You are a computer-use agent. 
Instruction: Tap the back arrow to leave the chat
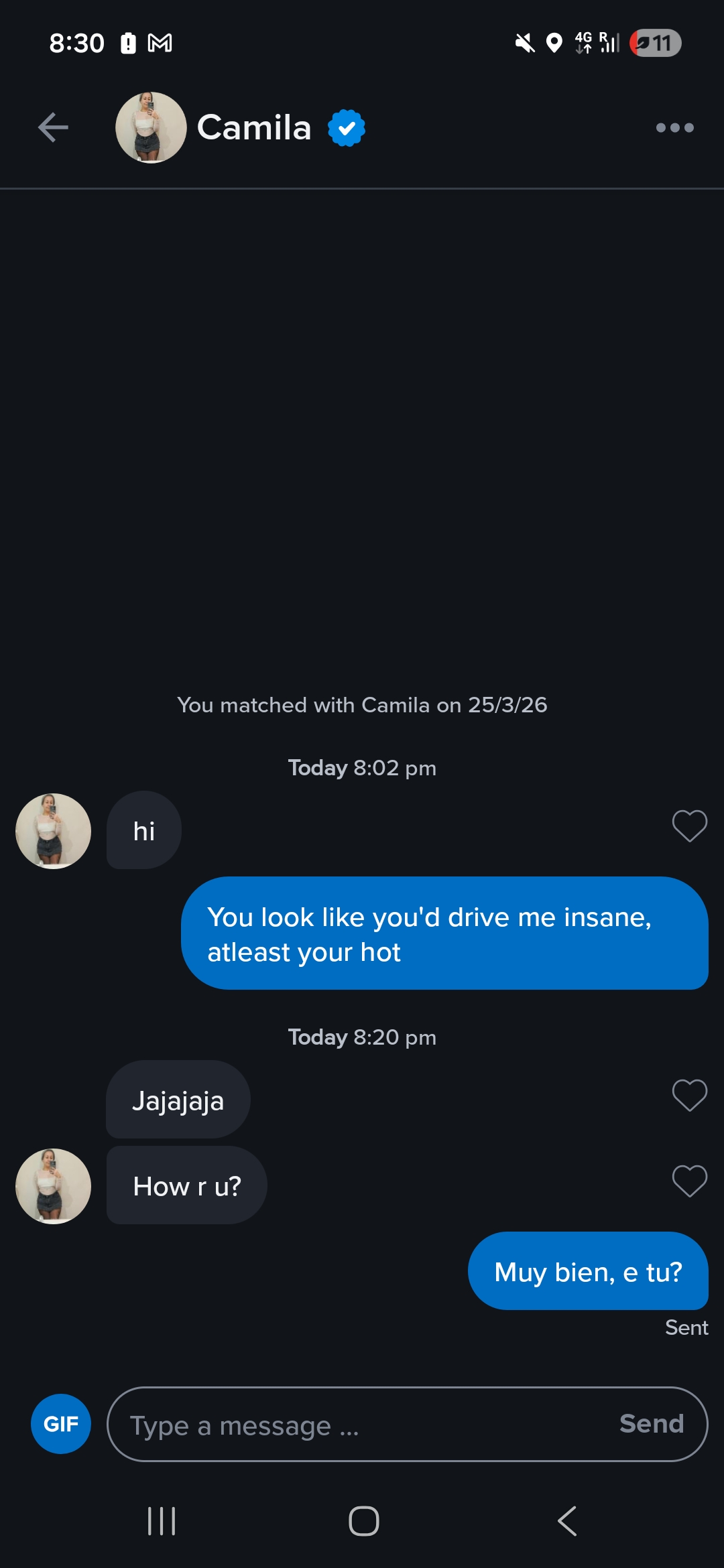(x=54, y=127)
